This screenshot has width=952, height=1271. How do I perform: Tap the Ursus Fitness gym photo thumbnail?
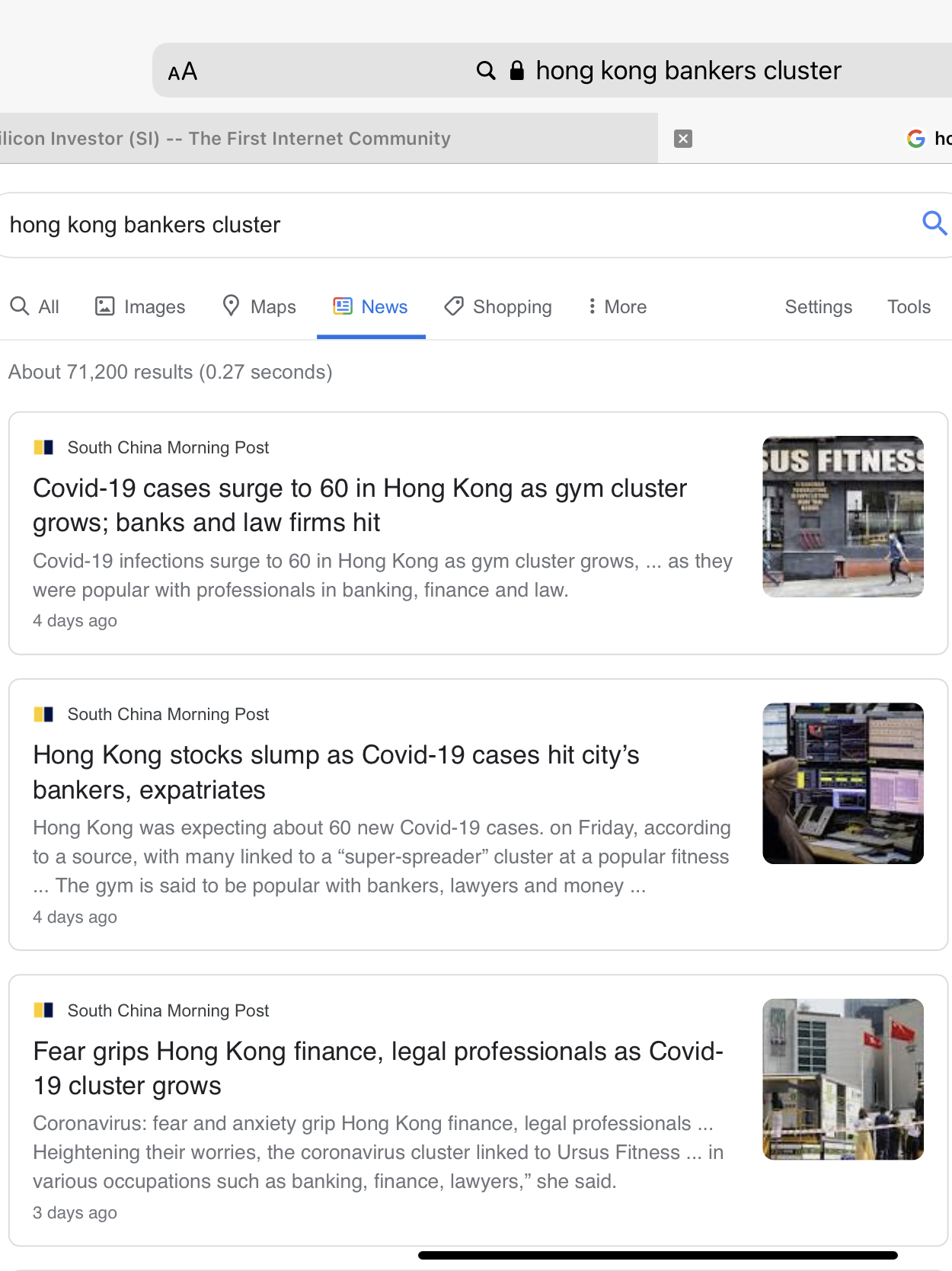843,517
